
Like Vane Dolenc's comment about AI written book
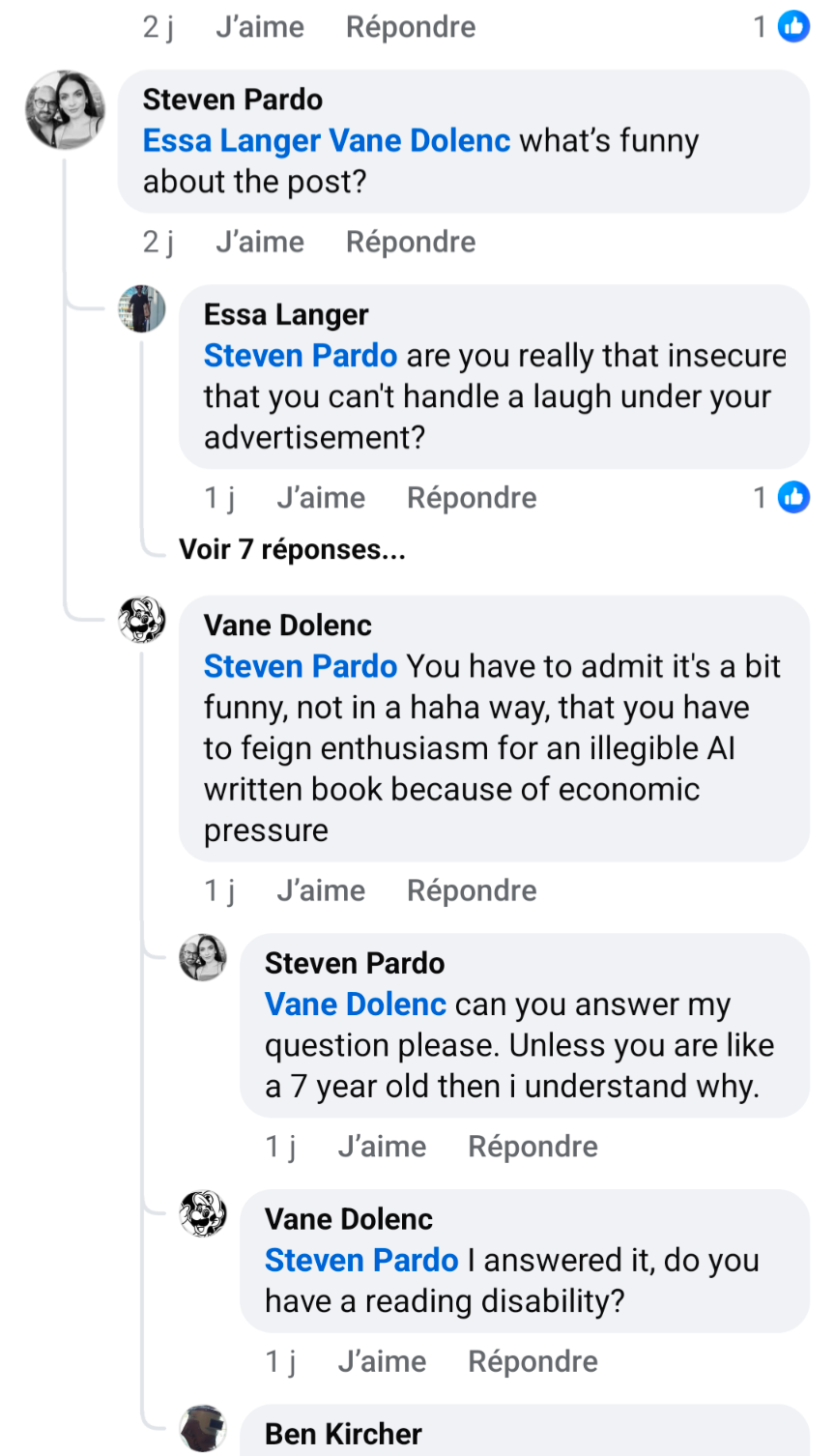tap(321, 890)
